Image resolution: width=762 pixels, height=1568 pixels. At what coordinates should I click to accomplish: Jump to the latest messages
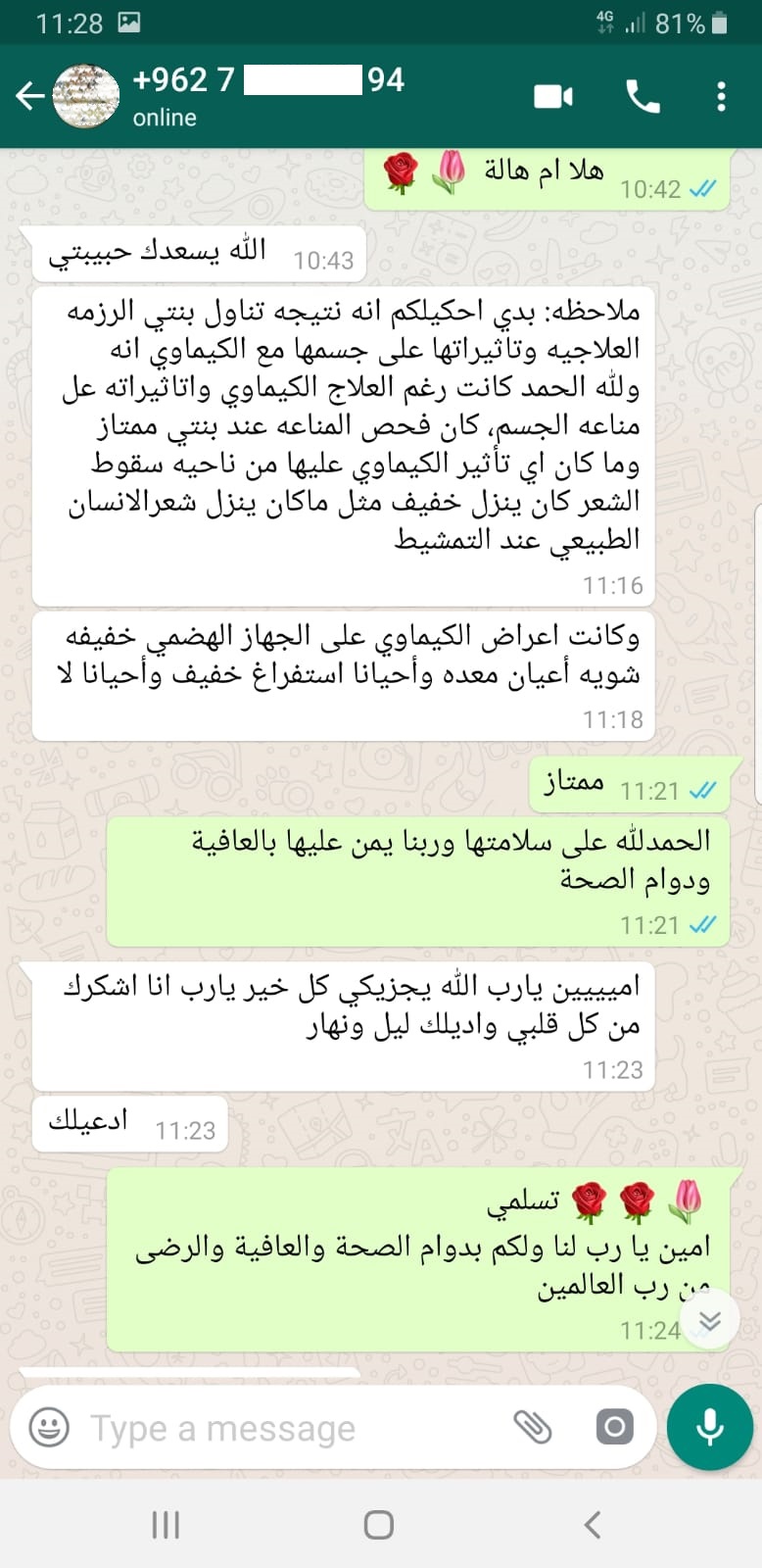coord(710,1321)
